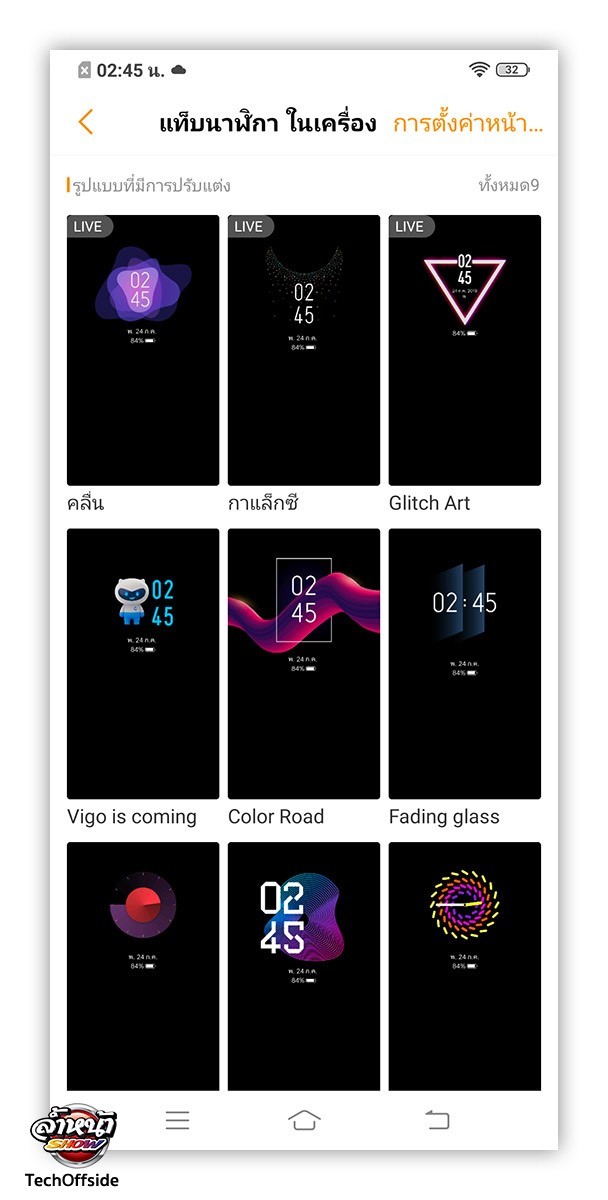The image size is (608, 1200).
Task: Open the การตั้งค่าหน้า... settings link
Action: tap(467, 124)
